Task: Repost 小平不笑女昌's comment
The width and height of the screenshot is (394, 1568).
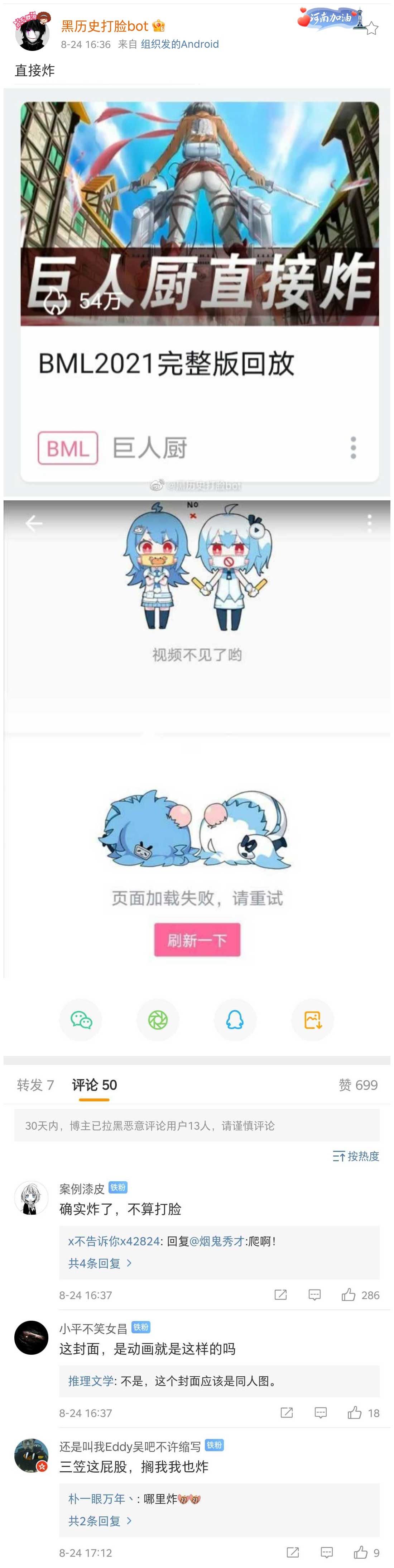Action: [x=287, y=1413]
